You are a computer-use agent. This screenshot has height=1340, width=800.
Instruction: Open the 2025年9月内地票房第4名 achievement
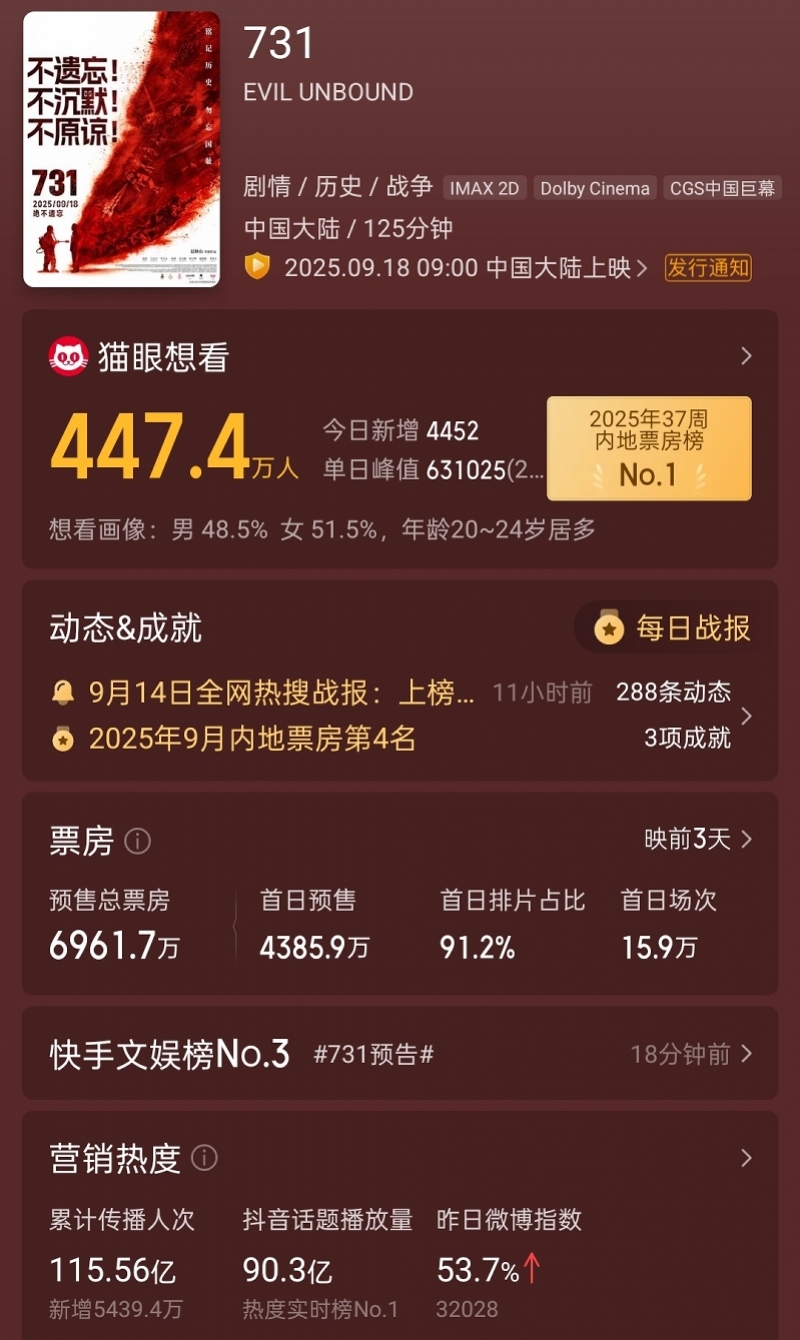[252, 739]
